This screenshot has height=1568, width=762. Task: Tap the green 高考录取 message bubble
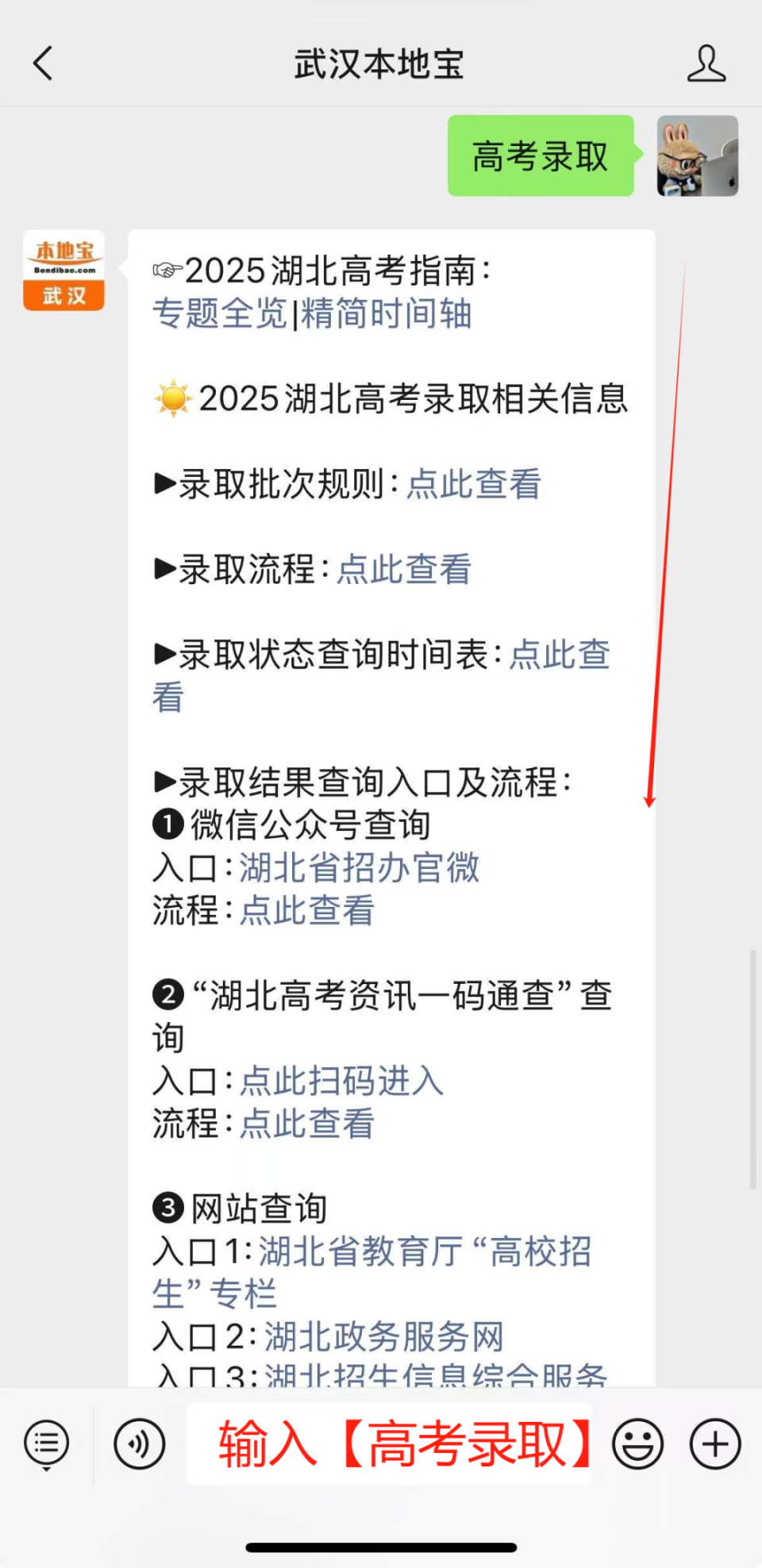tap(541, 156)
